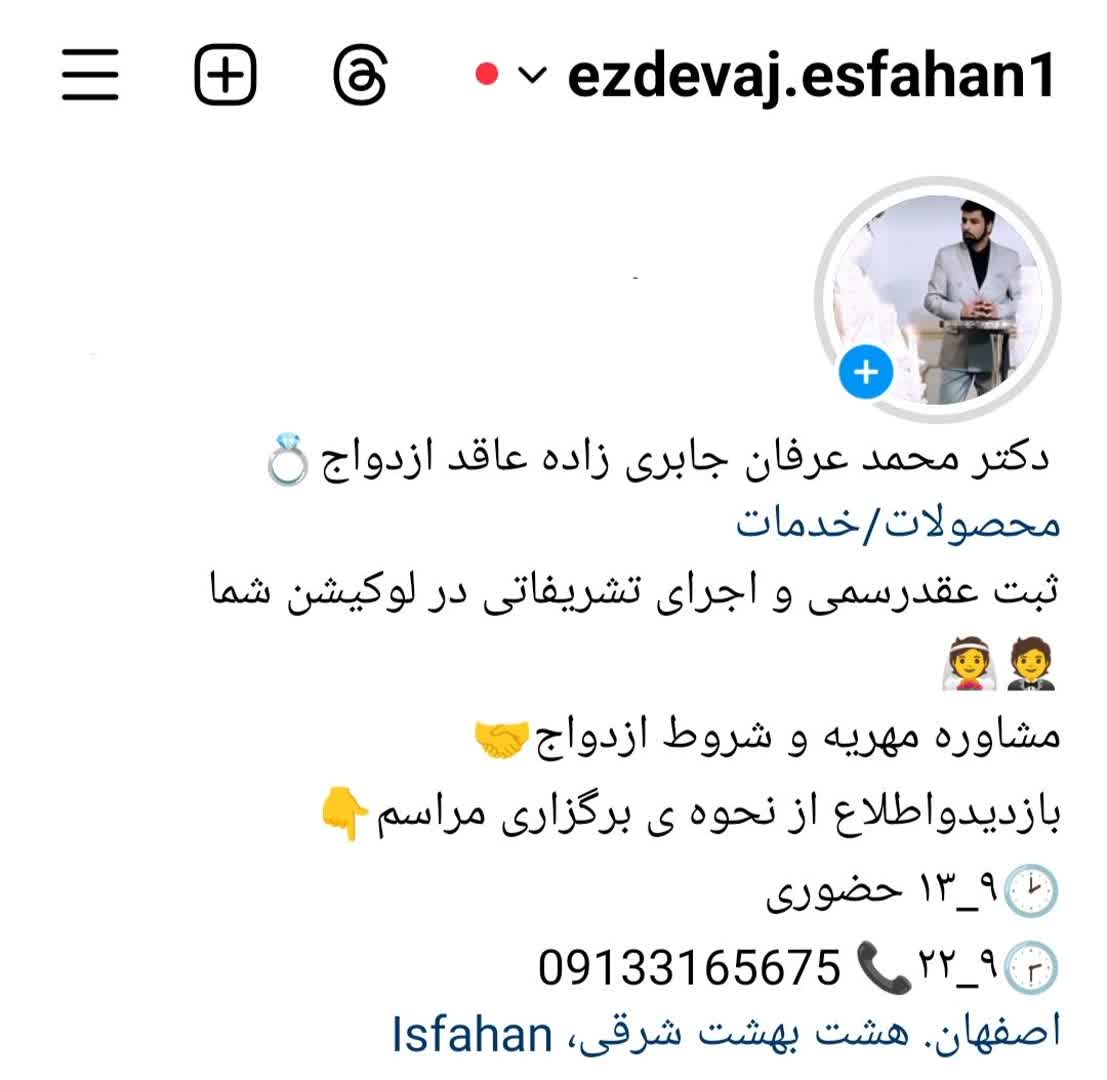Add a story with the blue plus badge
This screenshot has height=1080, width=1107.
(x=865, y=373)
